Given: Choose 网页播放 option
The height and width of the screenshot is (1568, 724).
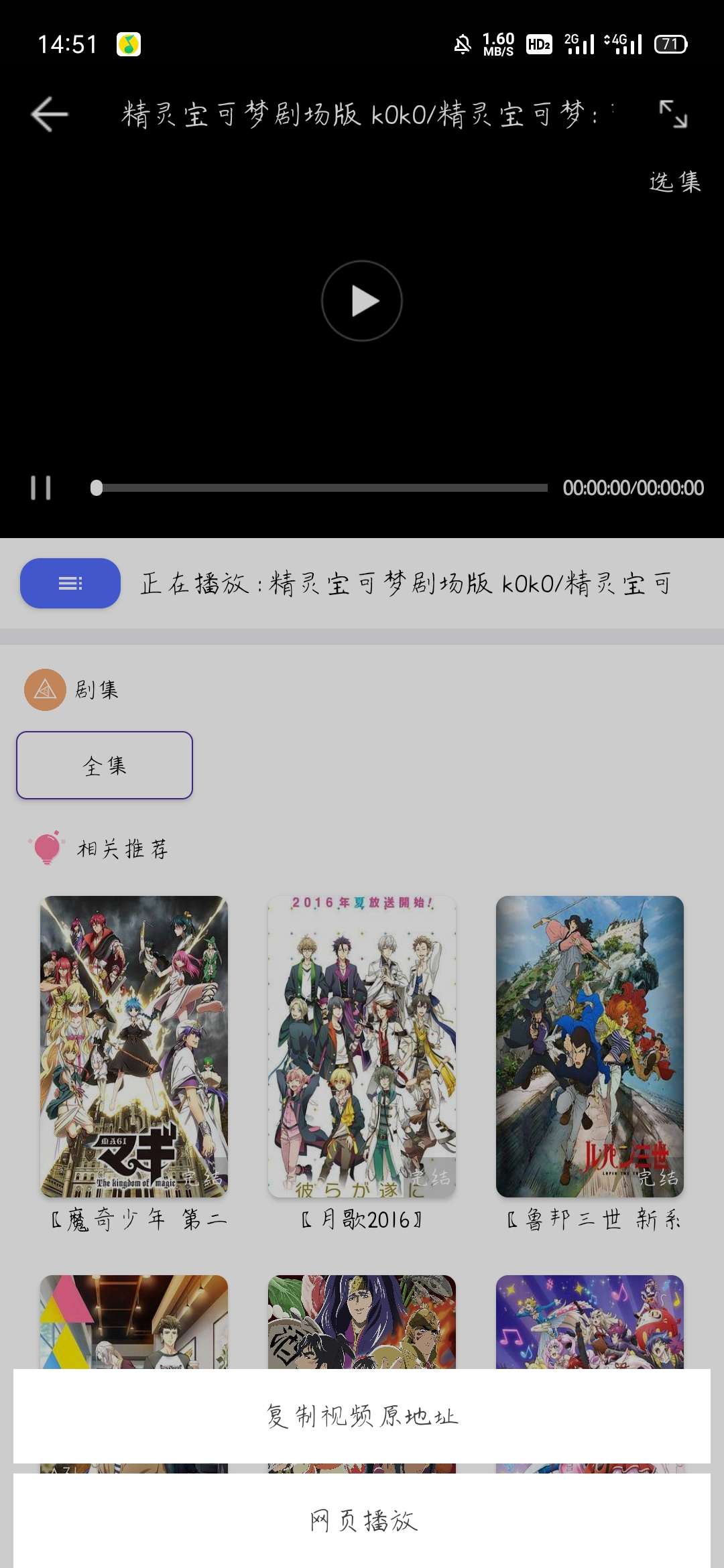Looking at the screenshot, I should [362, 1520].
